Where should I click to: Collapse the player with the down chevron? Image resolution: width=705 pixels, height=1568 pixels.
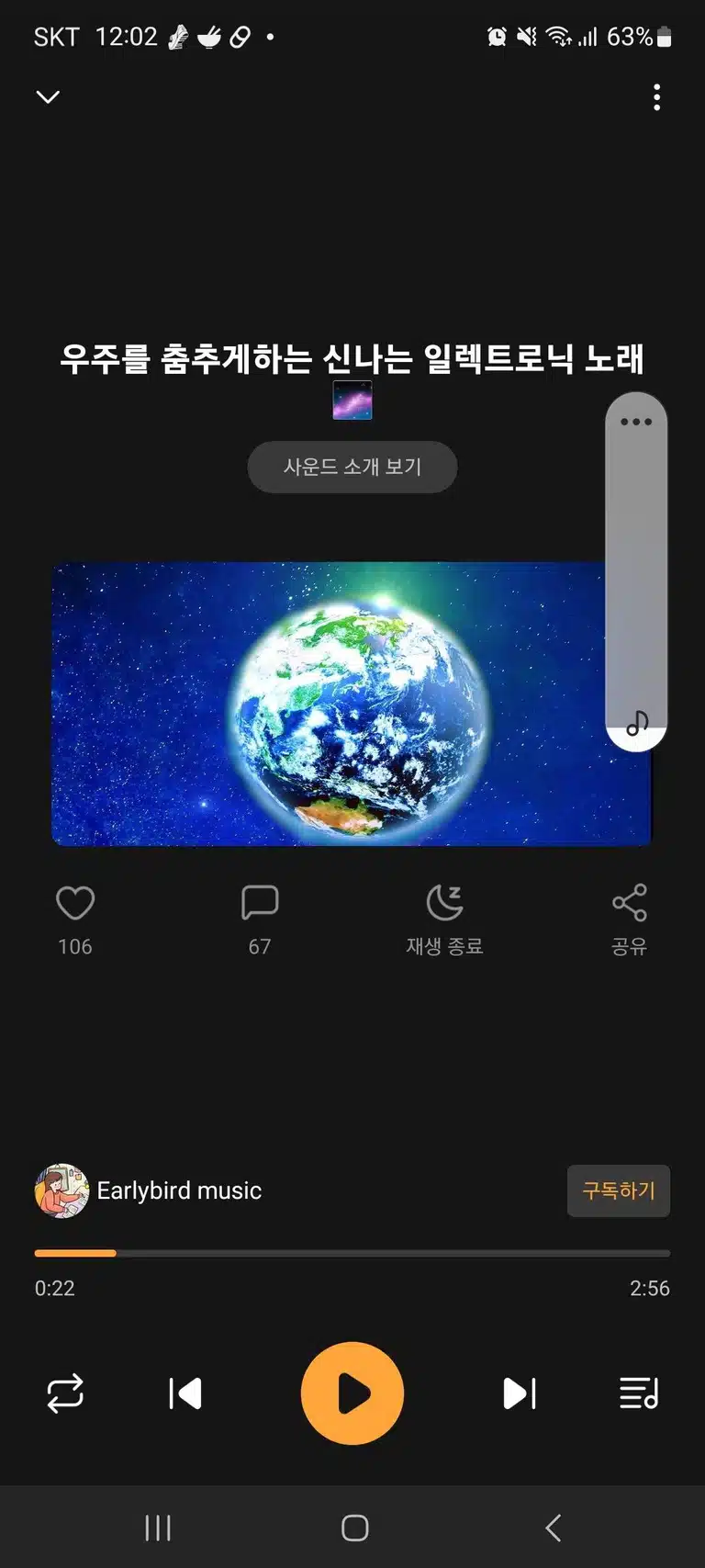coord(48,96)
